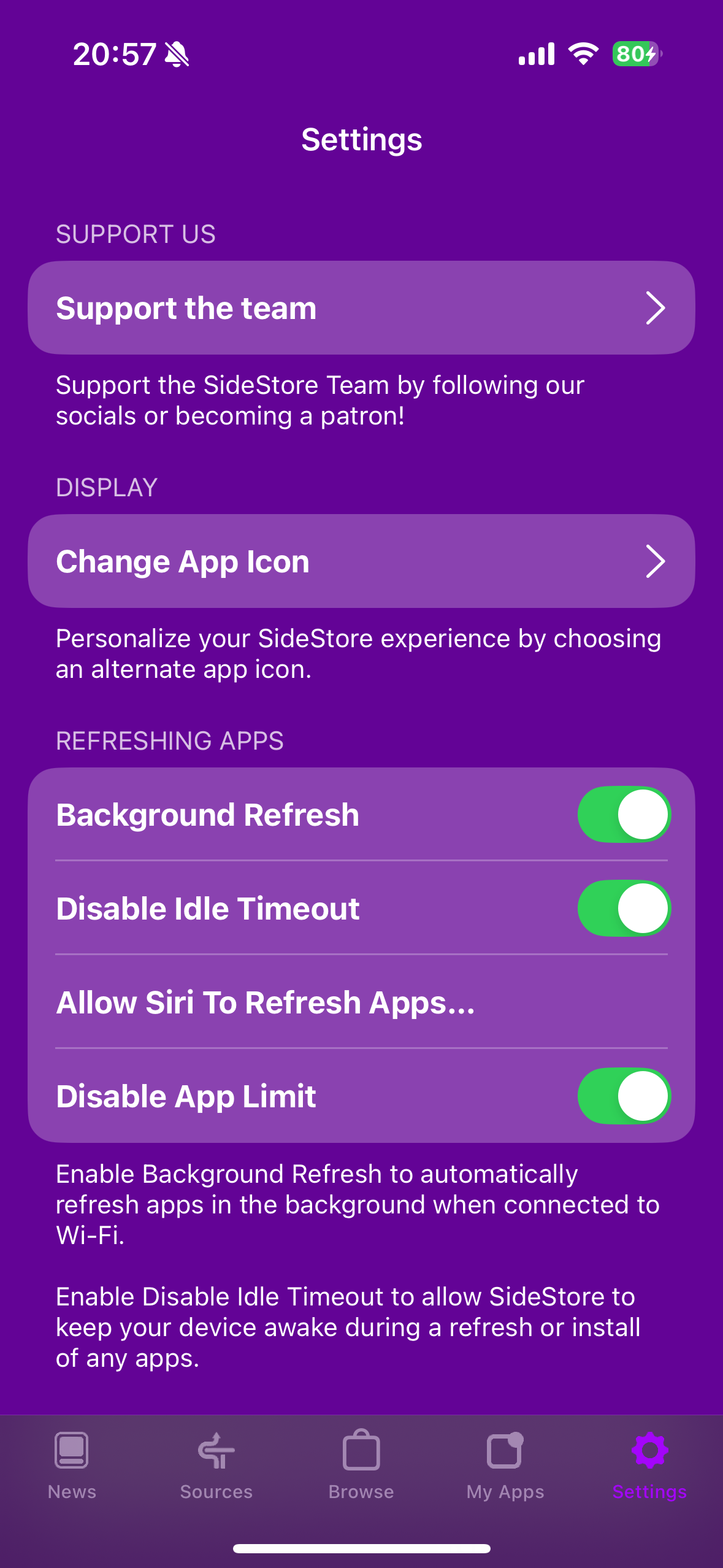Open Change App Icon options
Image resolution: width=723 pixels, height=1568 pixels.
[x=361, y=561]
